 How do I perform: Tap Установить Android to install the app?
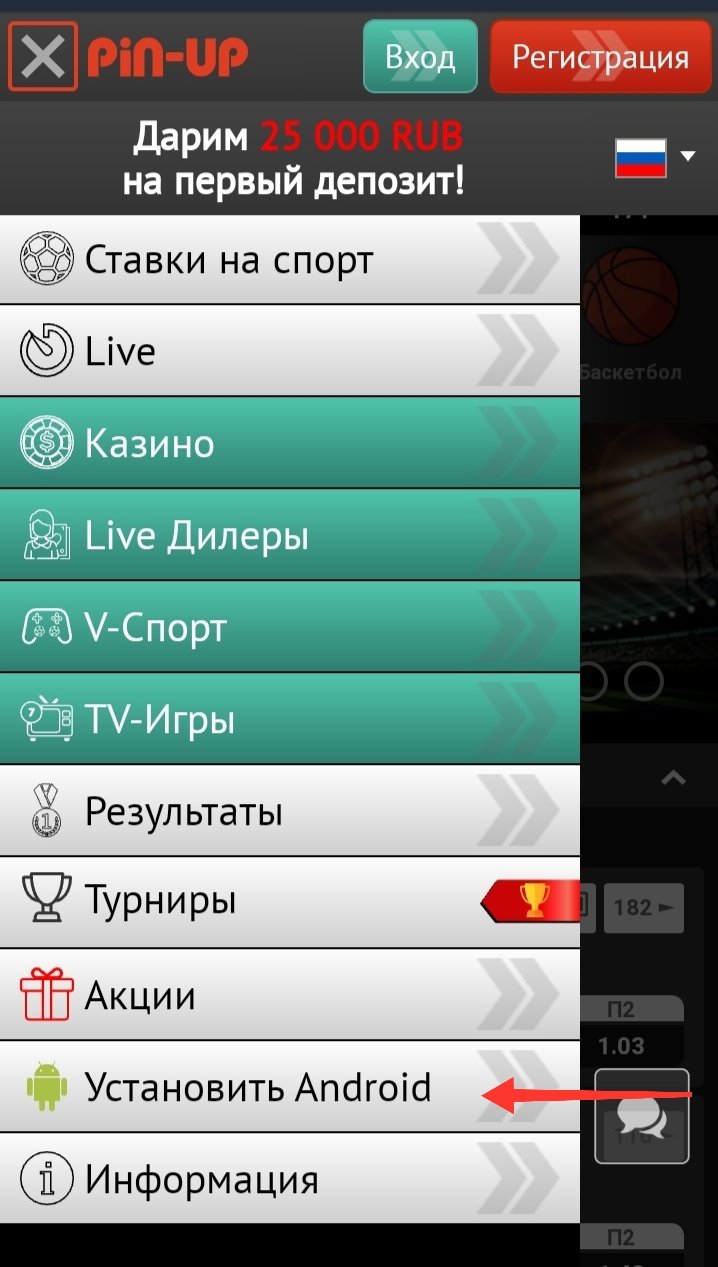coord(257,1087)
